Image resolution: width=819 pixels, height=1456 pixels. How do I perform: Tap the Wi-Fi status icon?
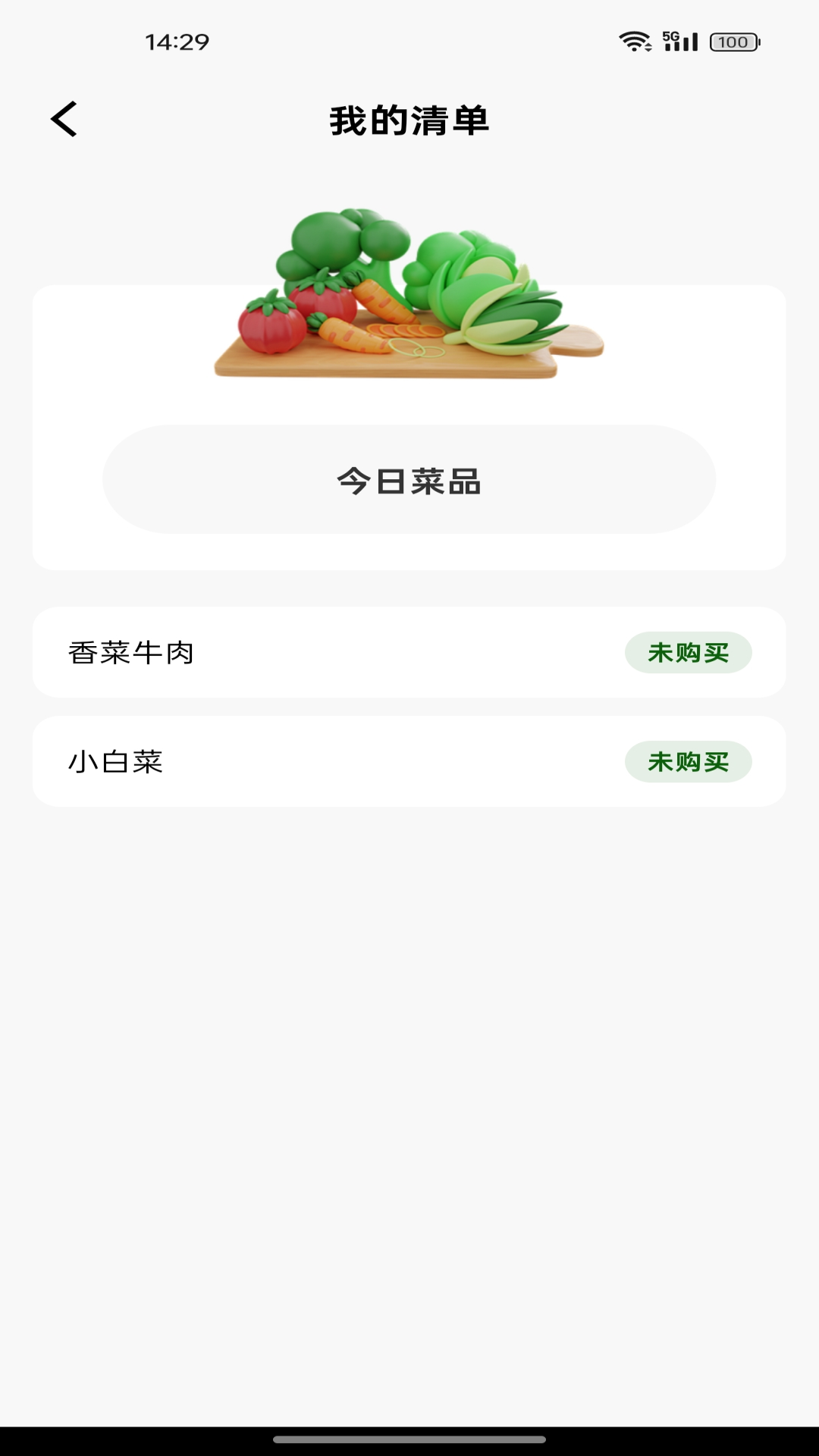[634, 42]
